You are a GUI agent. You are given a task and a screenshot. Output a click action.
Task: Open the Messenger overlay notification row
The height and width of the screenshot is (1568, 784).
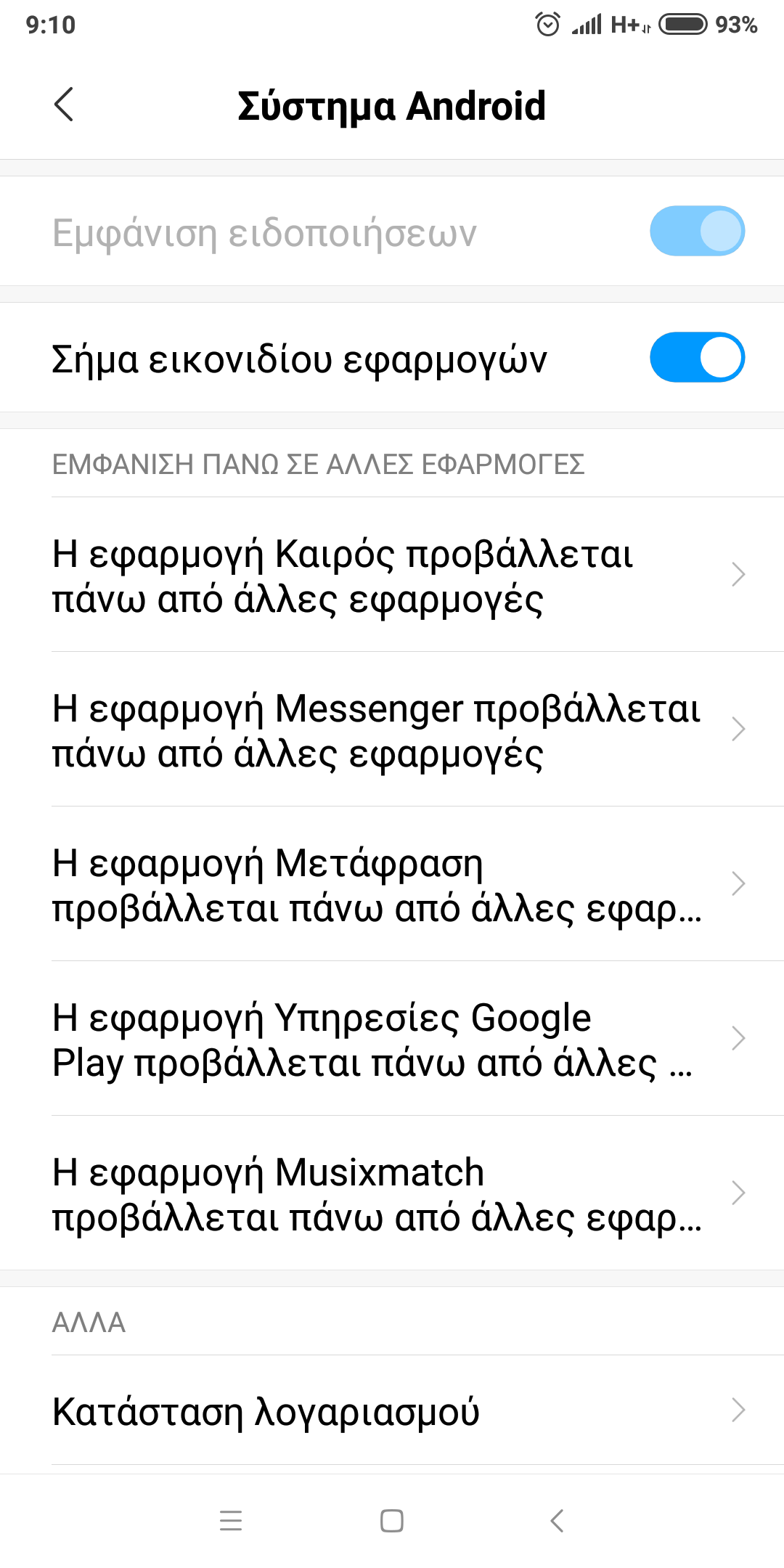[x=392, y=730]
